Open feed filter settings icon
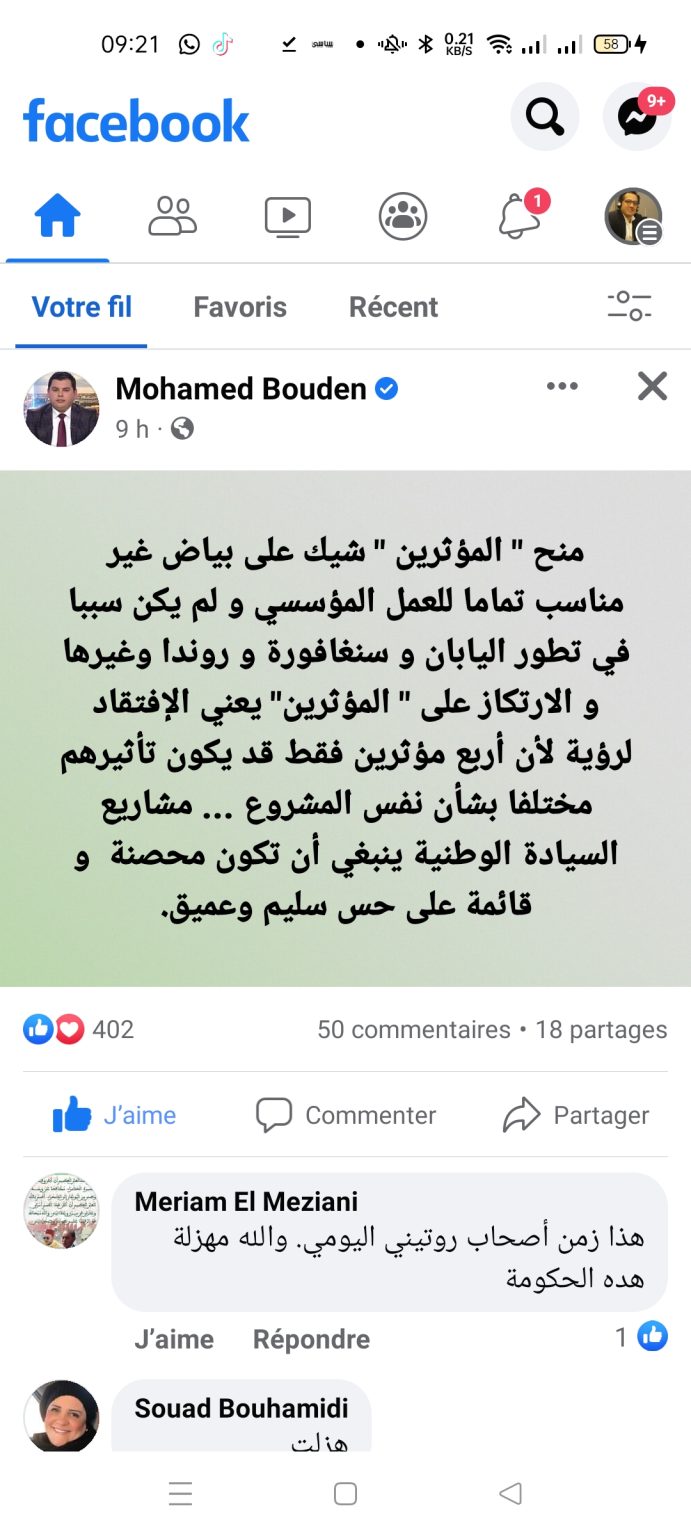The image size is (691, 1536). pos(629,306)
